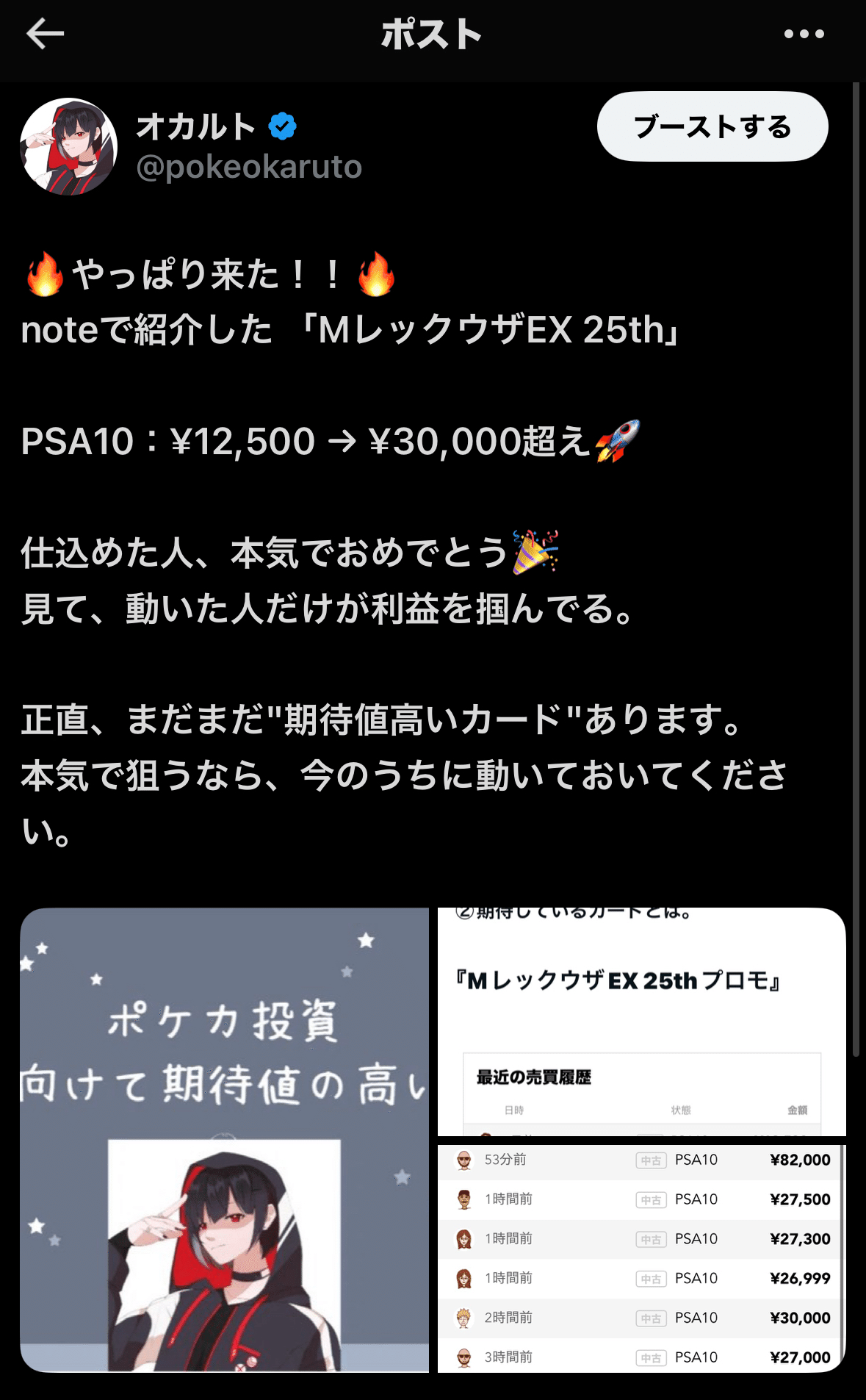Tap the ブーストする button

coord(712,126)
